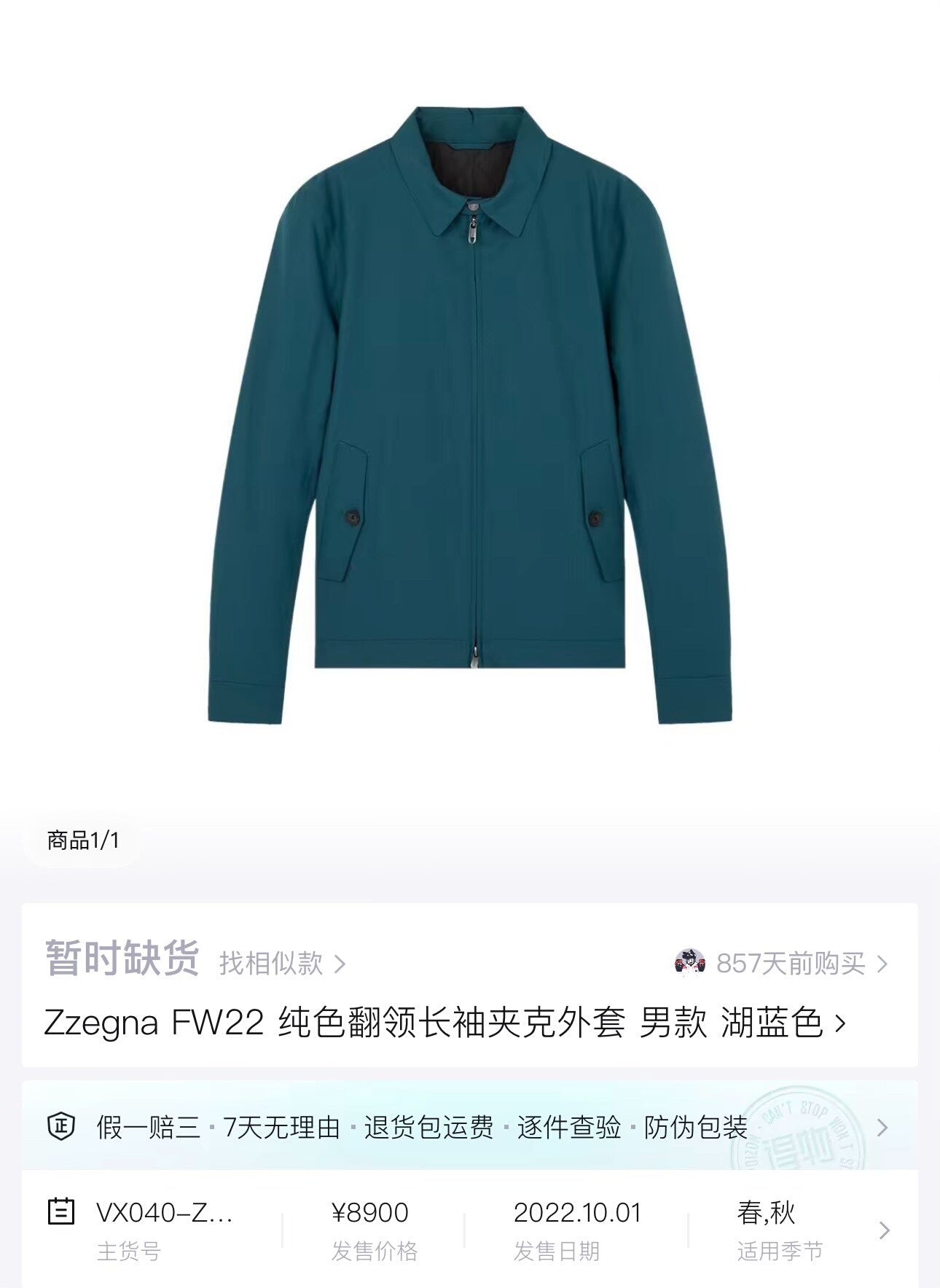Open the Zzegna FW22 jacket title details
This screenshot has height=1288, width=940.
point(444,1023)
